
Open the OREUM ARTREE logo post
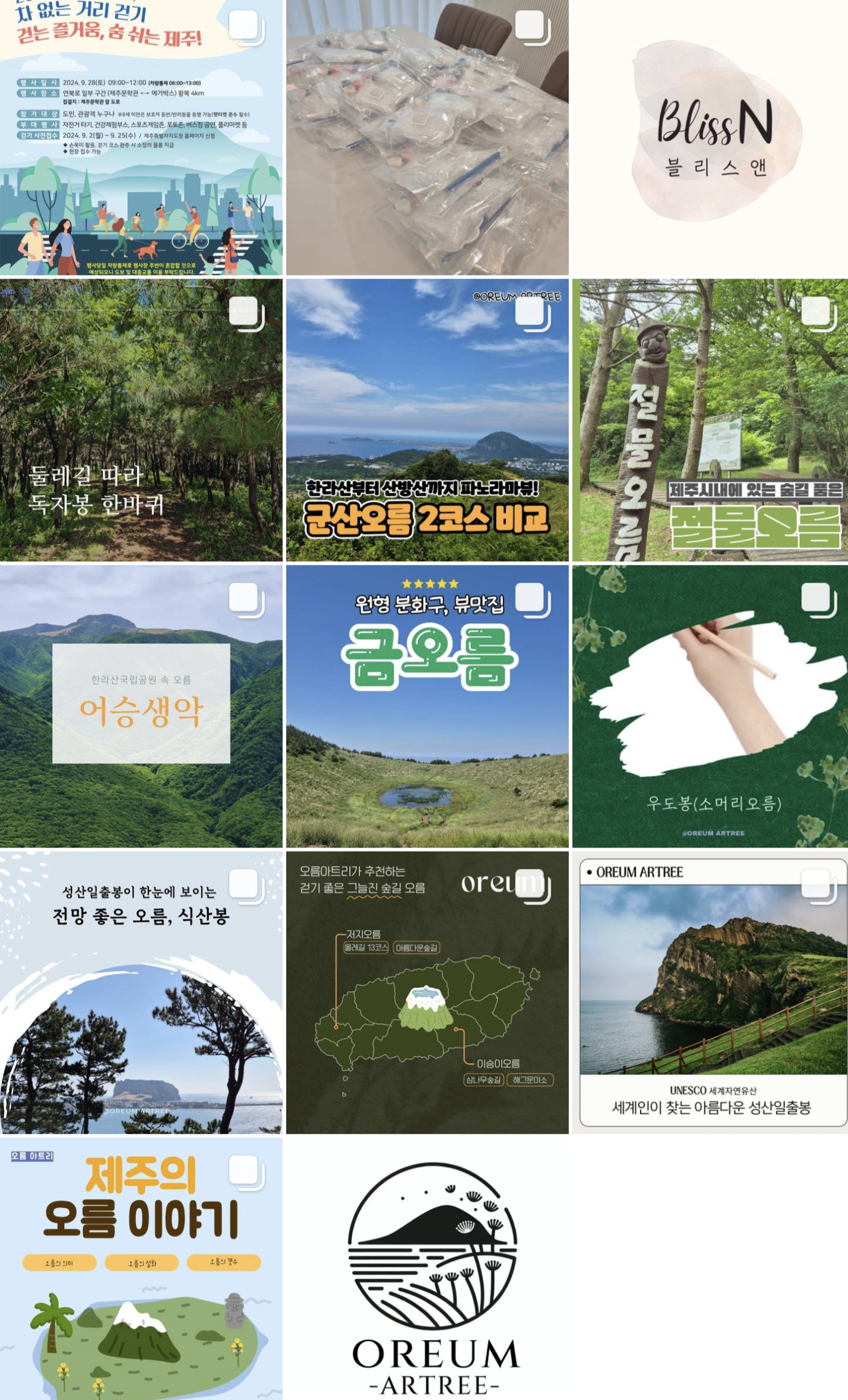[x=427, y=1268]
